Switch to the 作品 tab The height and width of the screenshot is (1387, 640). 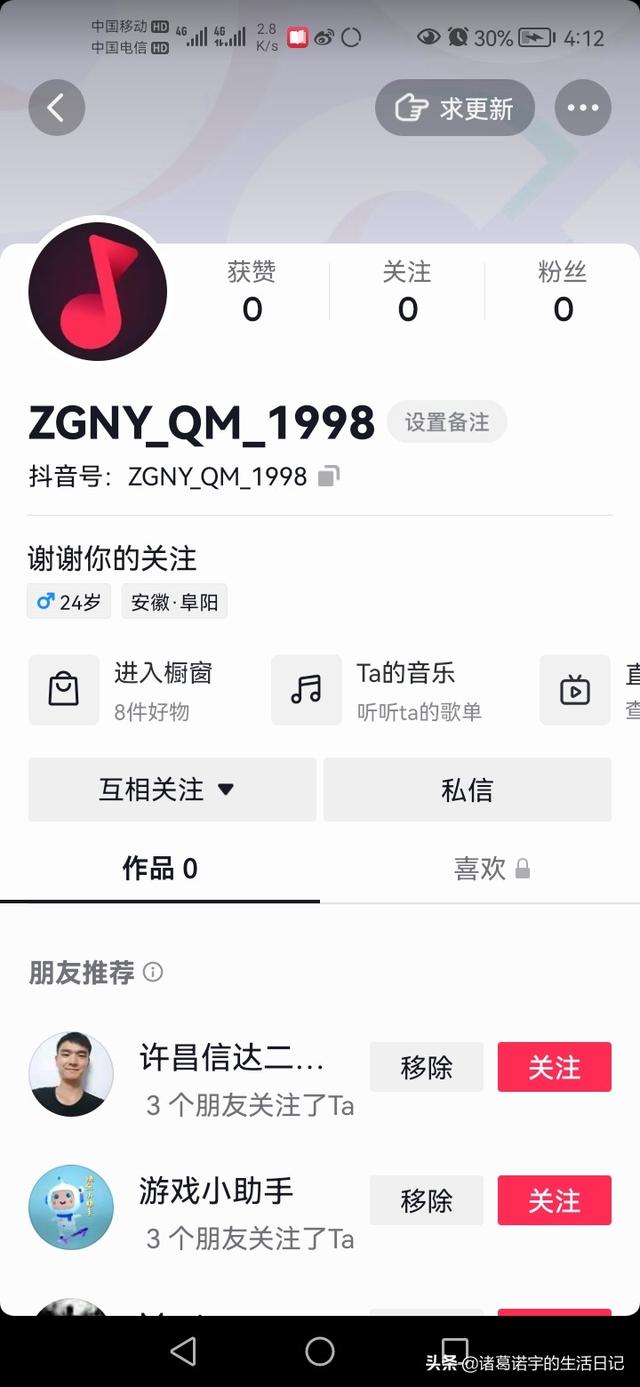click(x=160, y=868)
